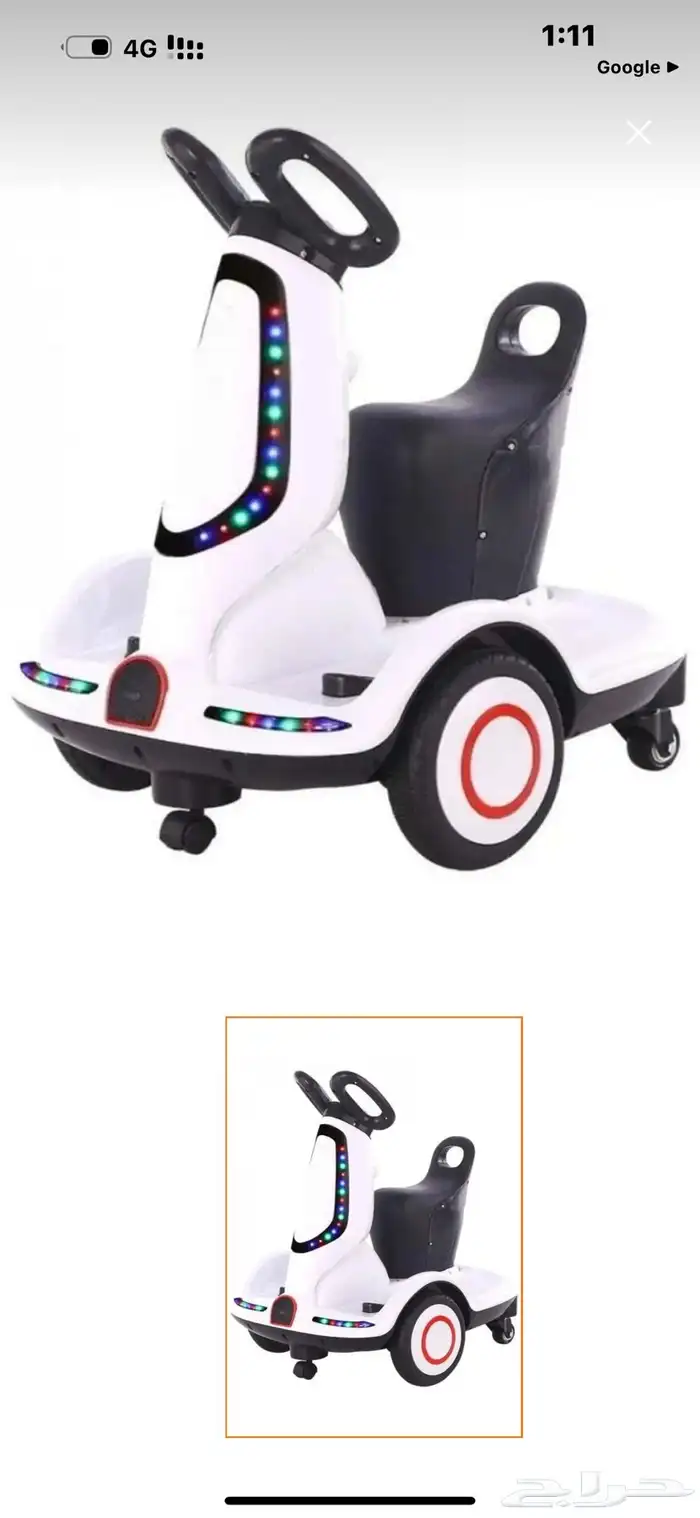Close the product image viewer
Screen dimensions: 700x1518
[x=638, y=133]
